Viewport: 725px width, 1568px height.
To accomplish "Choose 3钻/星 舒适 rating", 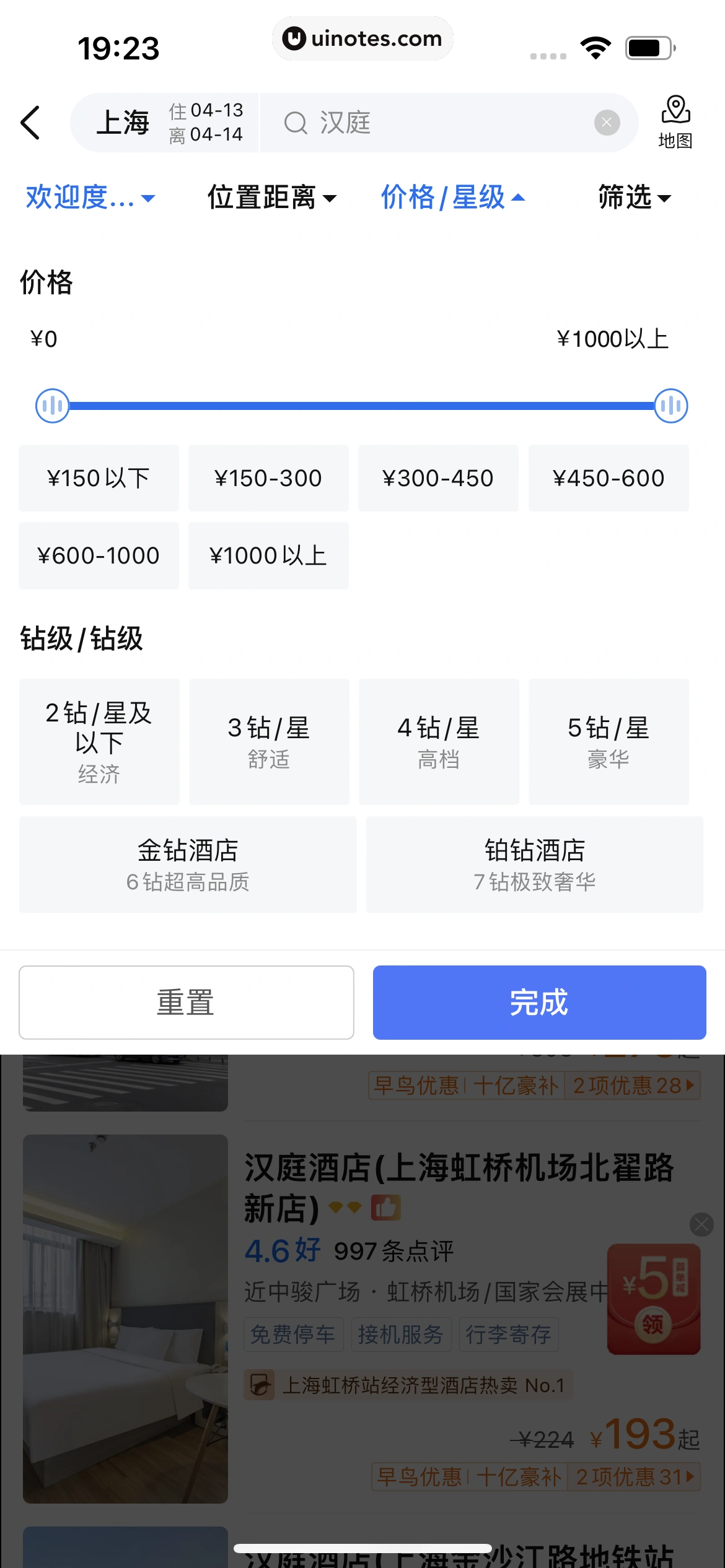I will click(x=269, y=742).
